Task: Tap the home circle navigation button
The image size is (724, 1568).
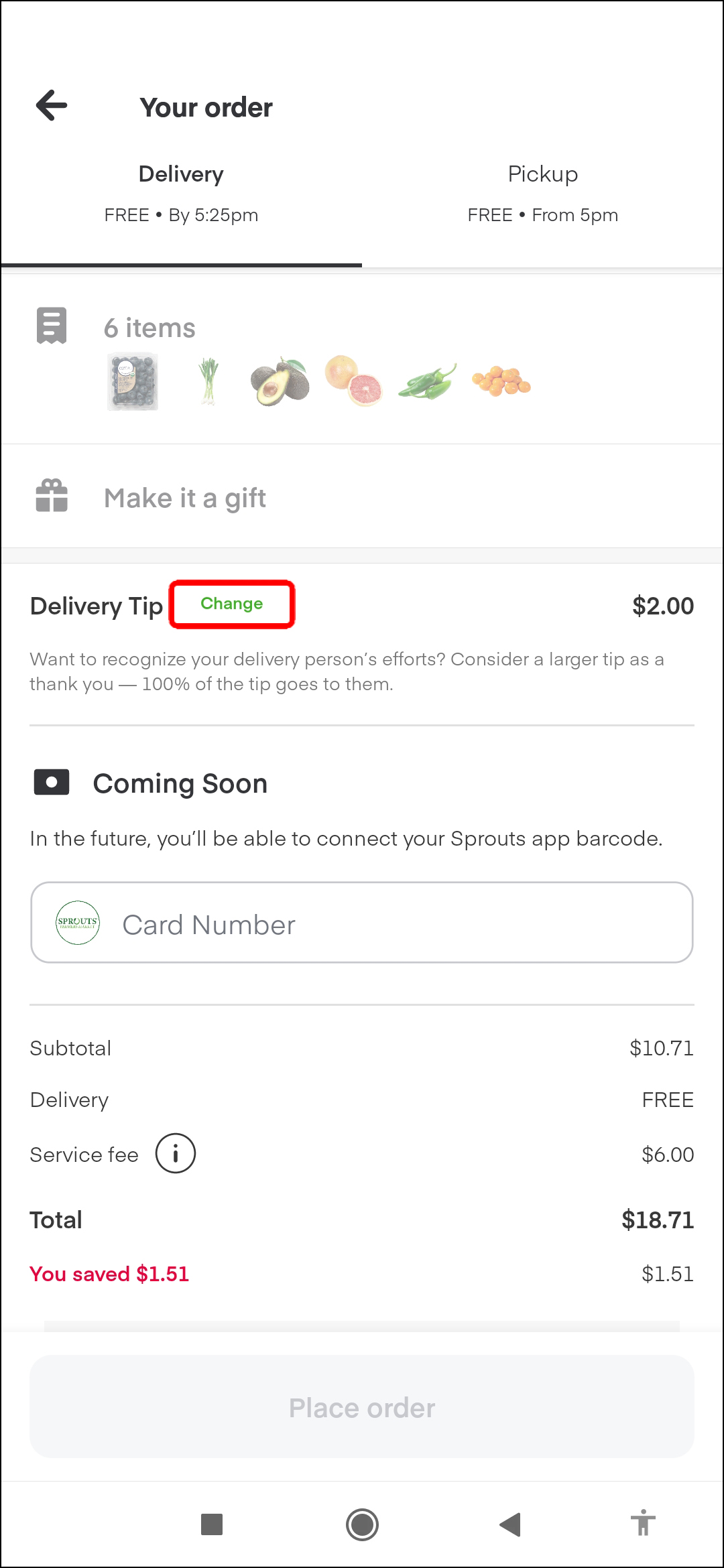Action: [362, 1525]
